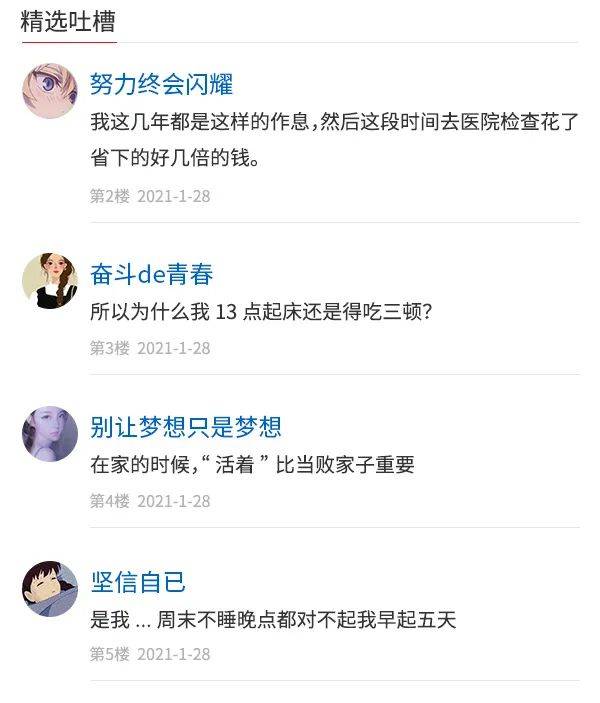Tap the avatar of 坚信自已

tap(50, 589)
